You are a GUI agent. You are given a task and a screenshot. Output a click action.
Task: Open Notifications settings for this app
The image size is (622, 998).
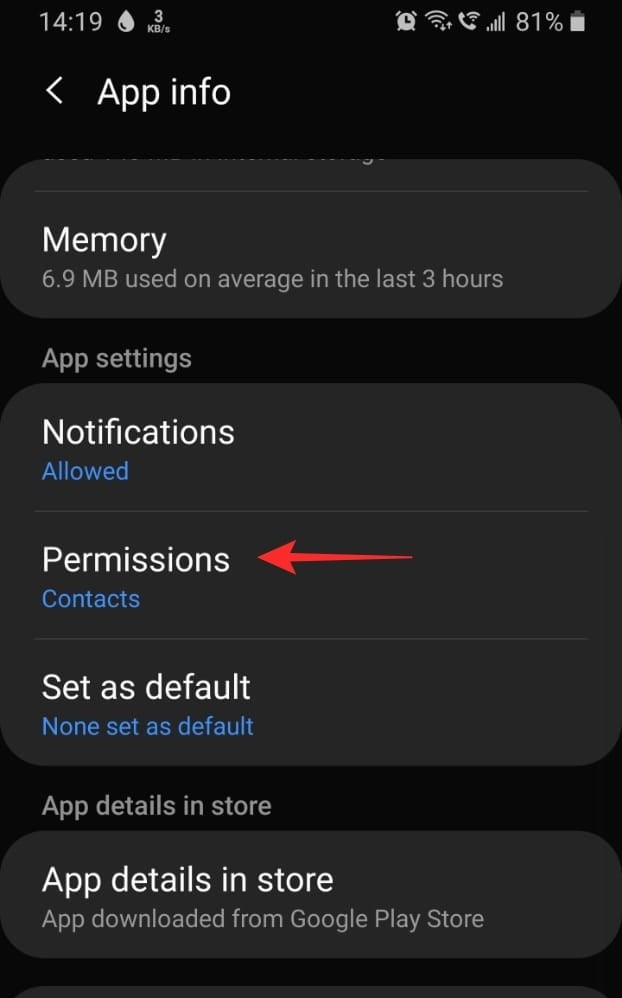310,449
